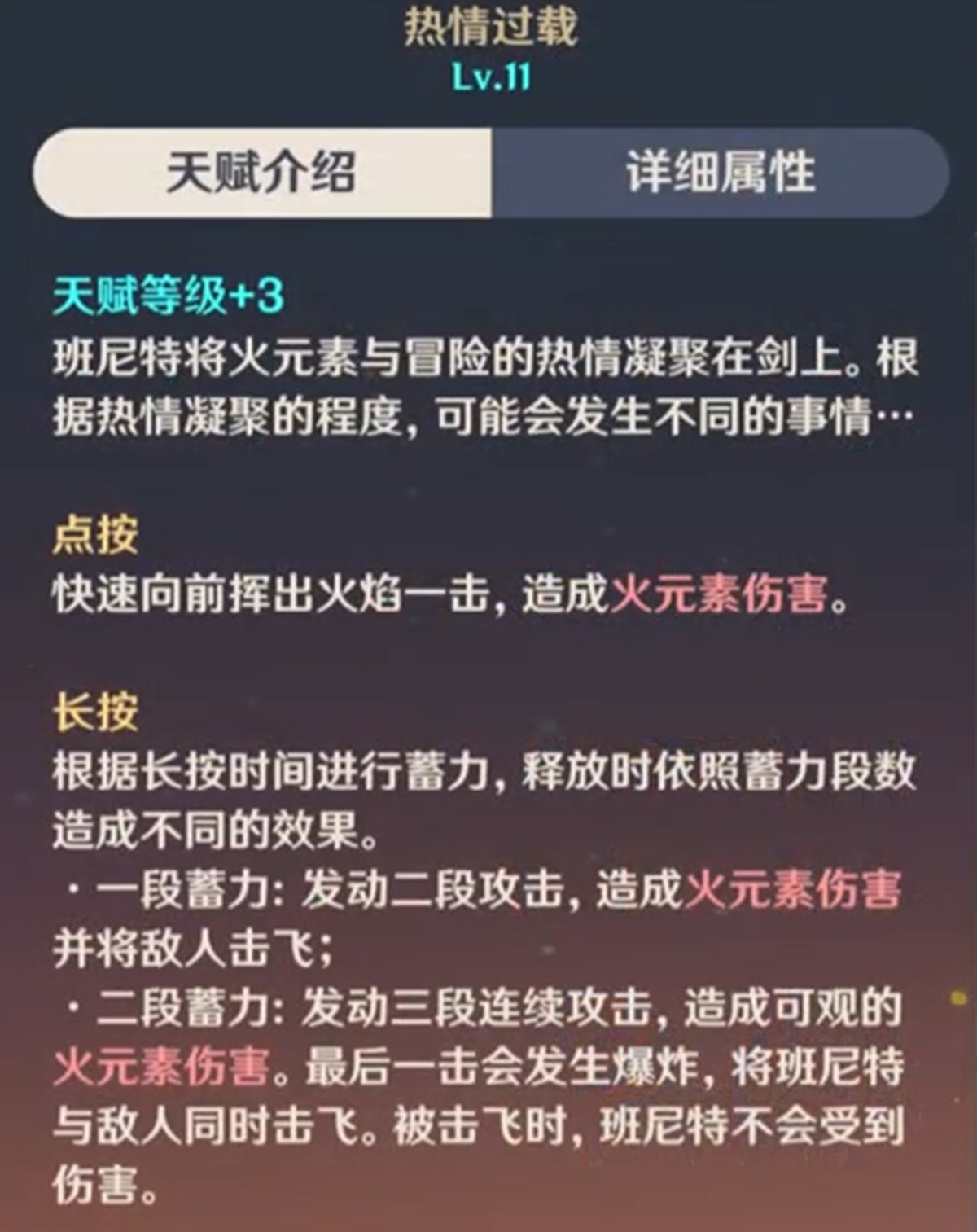This screenshot has height=1232, width=977.
Task: Select the 天赋介绍 tab
Action: click(x=261, y=173)
